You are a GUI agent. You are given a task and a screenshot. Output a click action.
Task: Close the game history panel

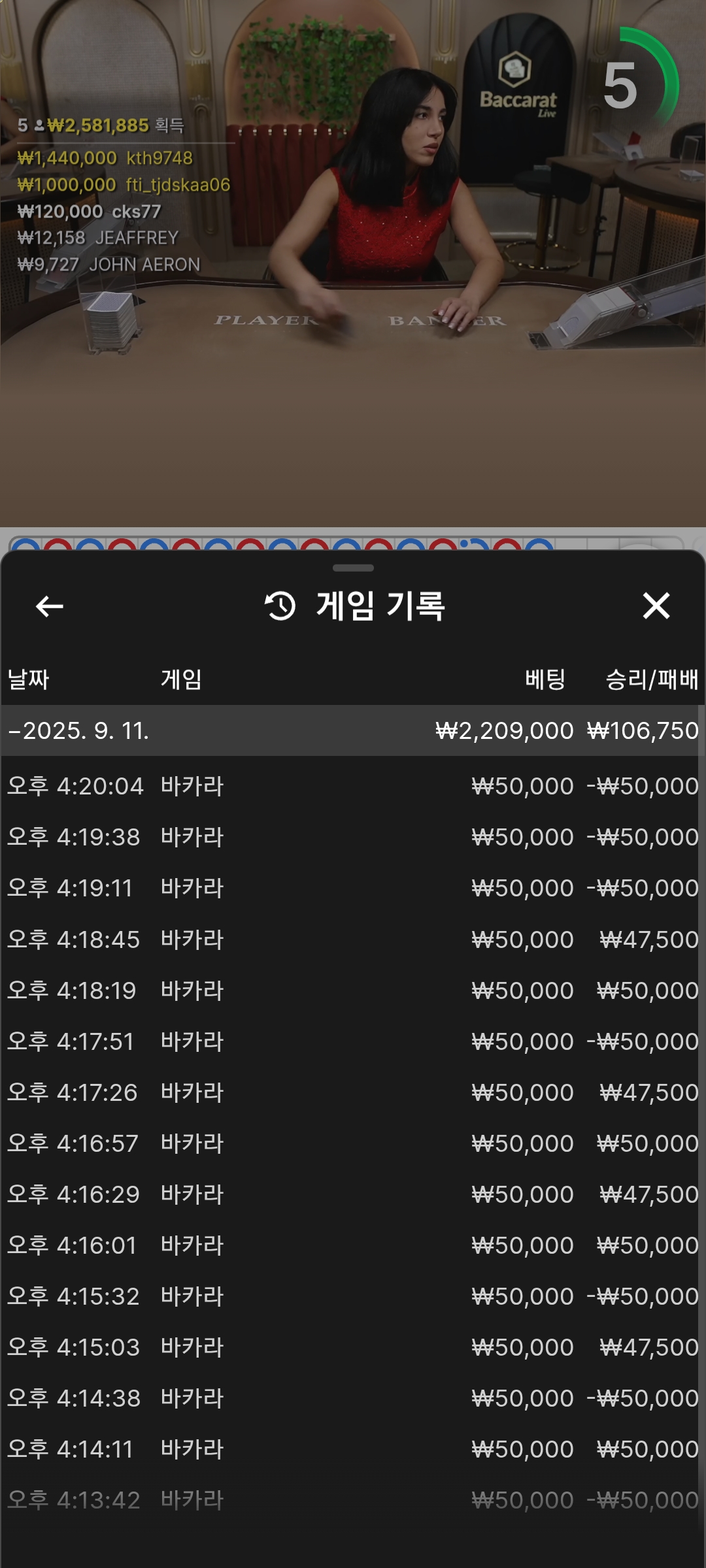coord(656,606)
